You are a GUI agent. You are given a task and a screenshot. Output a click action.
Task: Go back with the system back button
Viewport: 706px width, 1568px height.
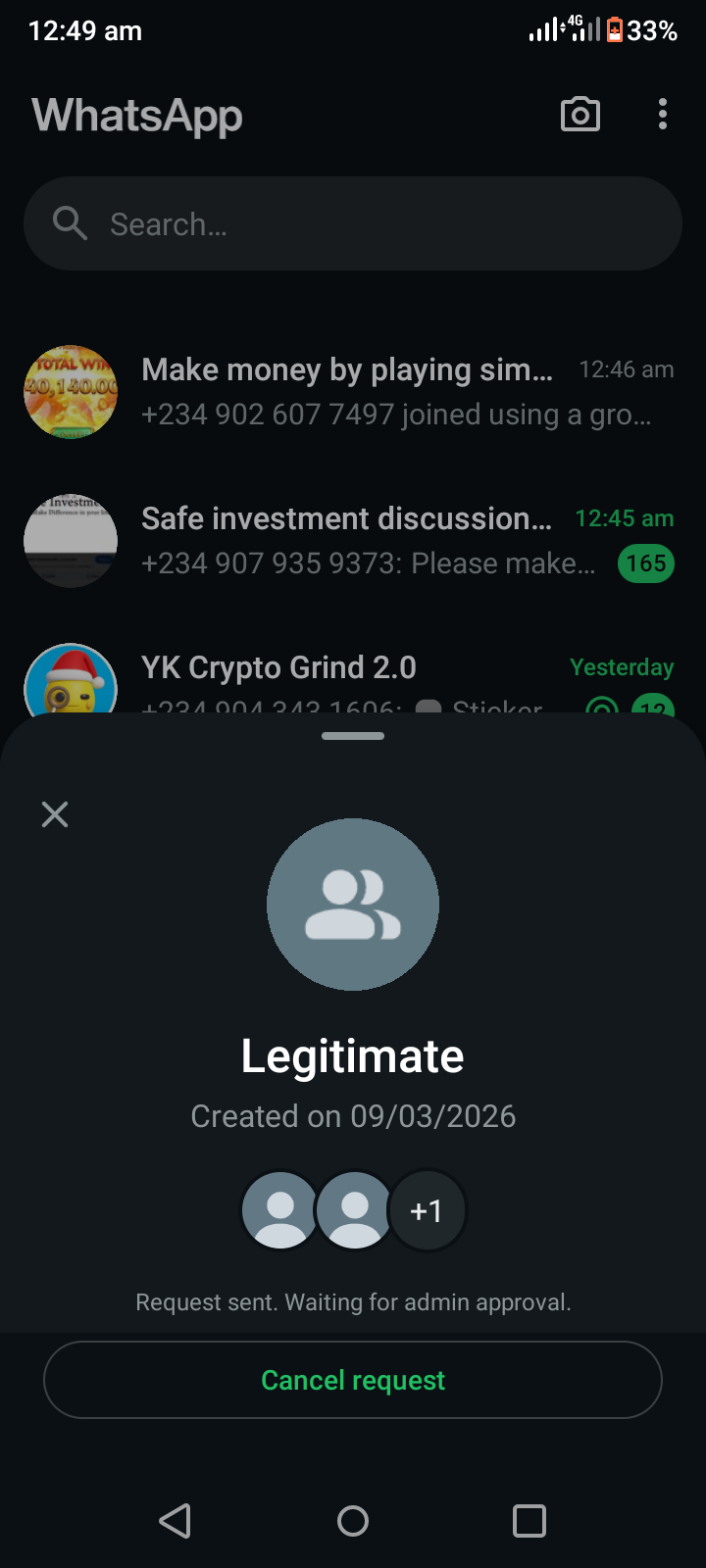(176, 1521)
